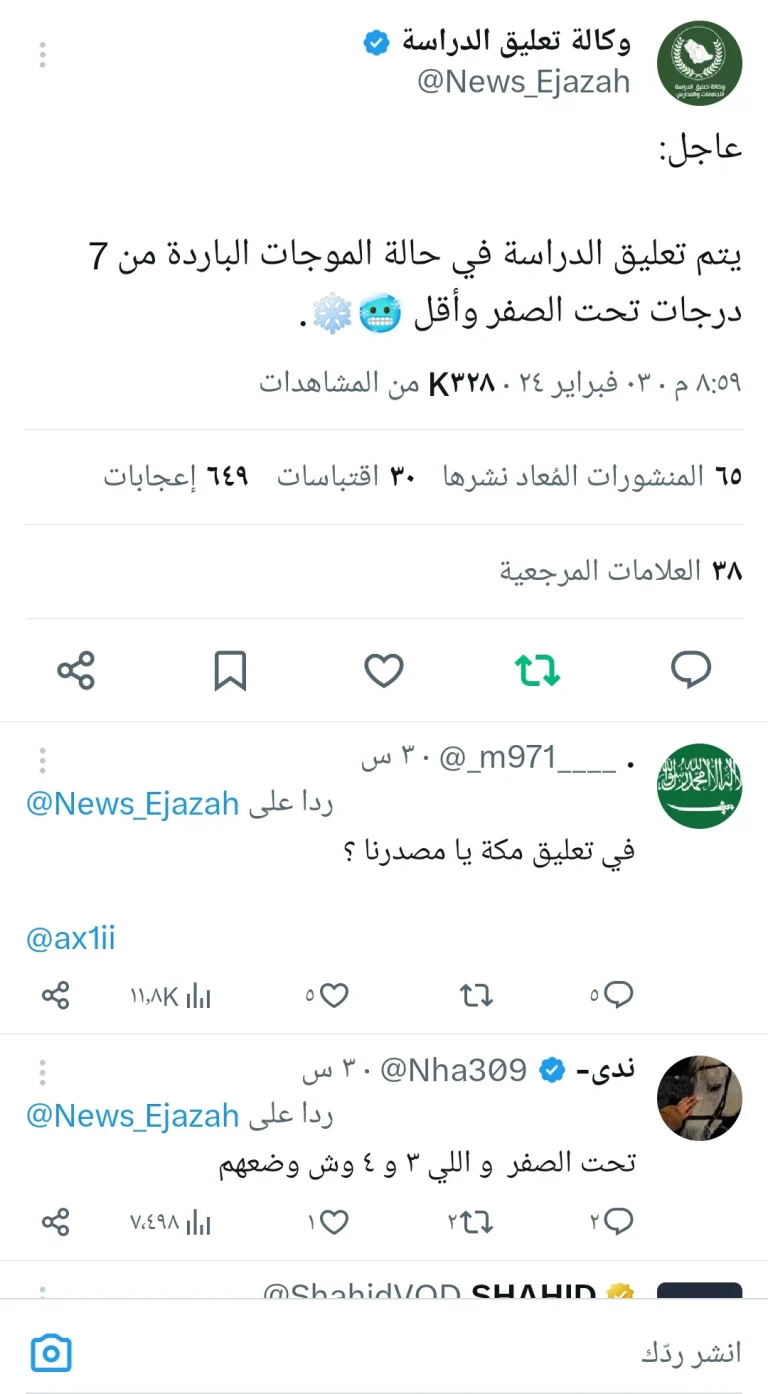Reply to the comment from @Nha309
The image size is (768, 1394).
coord(610,1221)
